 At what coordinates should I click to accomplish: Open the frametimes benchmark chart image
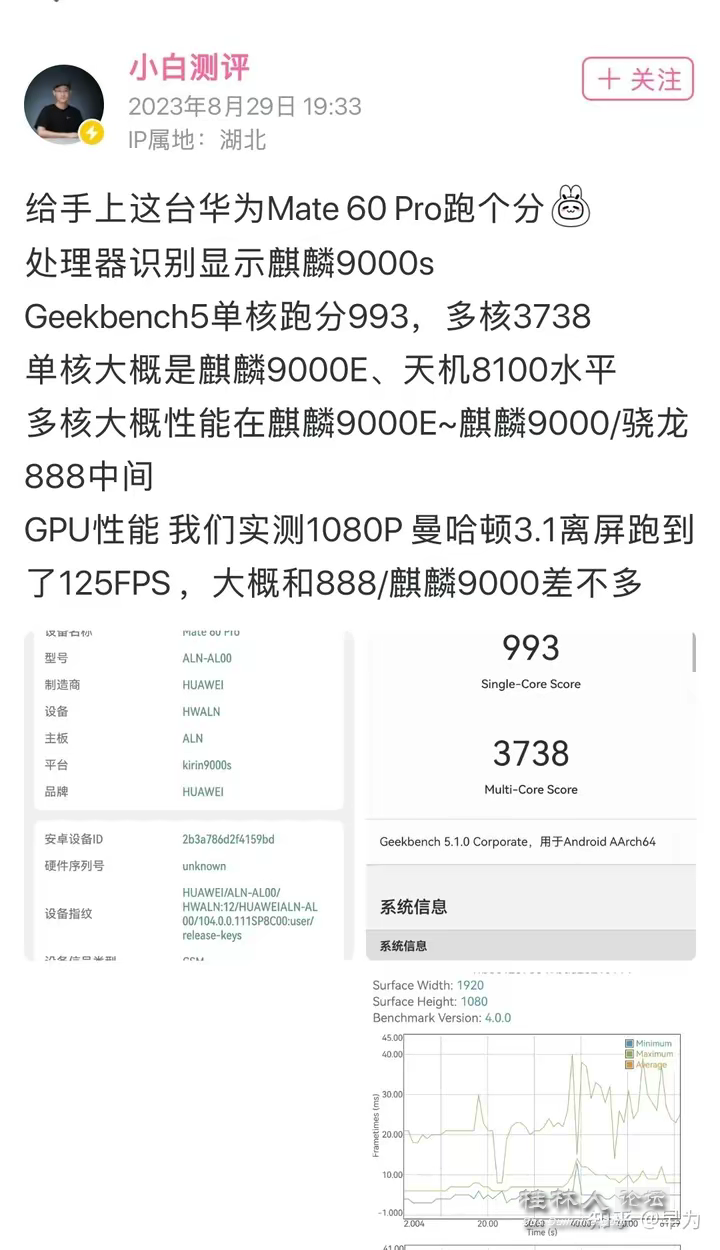point(530,1110)
